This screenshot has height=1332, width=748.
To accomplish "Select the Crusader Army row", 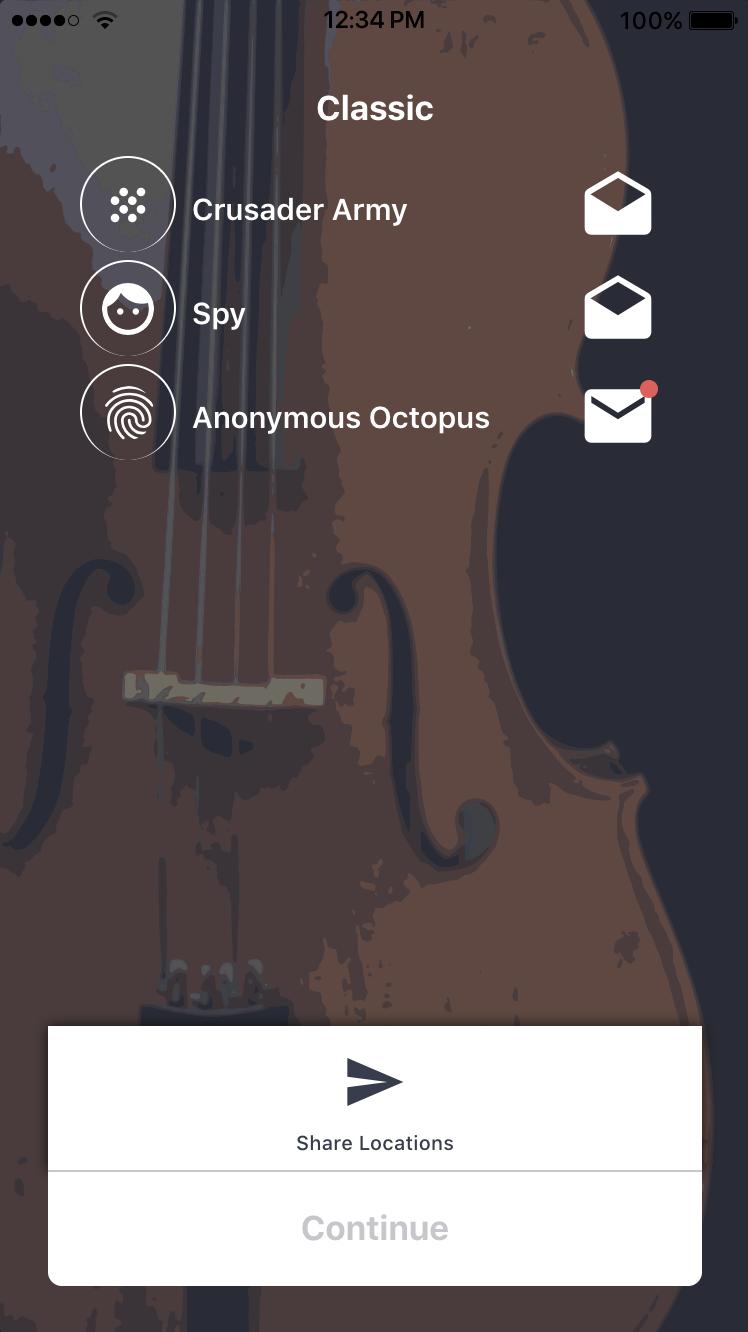I will coord(300,210).
